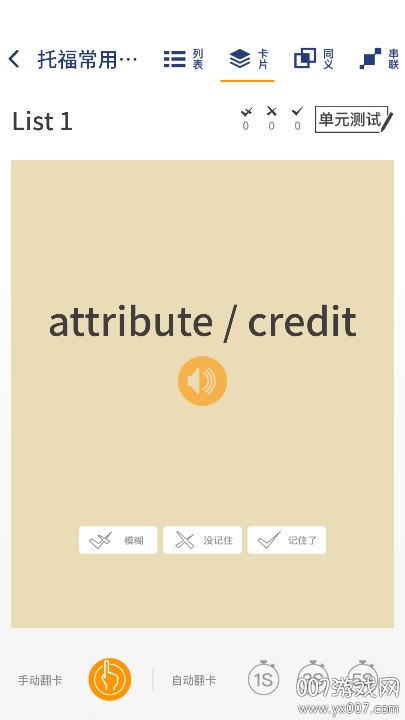Flip the attribute / credit flashcard
The image size is (405, 720).
click(x=202, y=321)
